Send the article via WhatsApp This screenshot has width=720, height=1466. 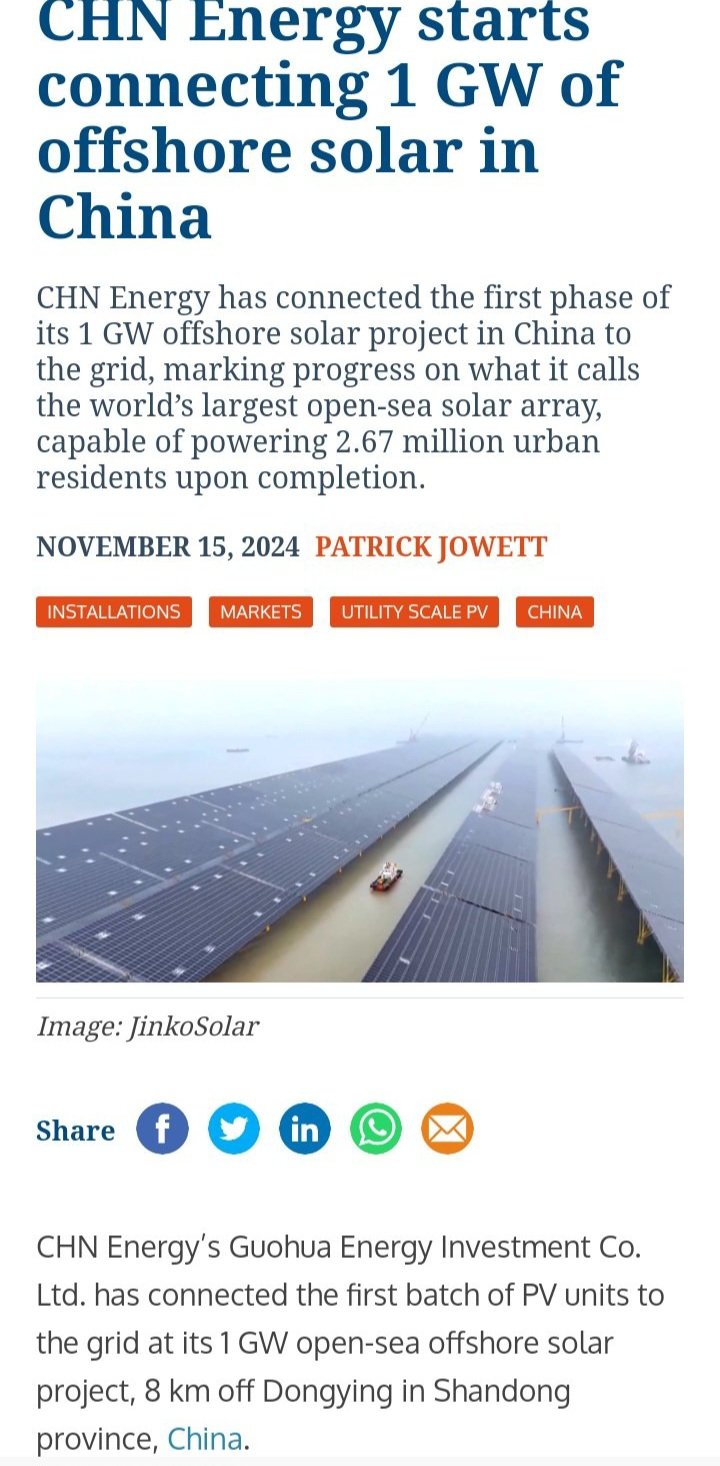pyautogui.click(x=376, y=1129)
